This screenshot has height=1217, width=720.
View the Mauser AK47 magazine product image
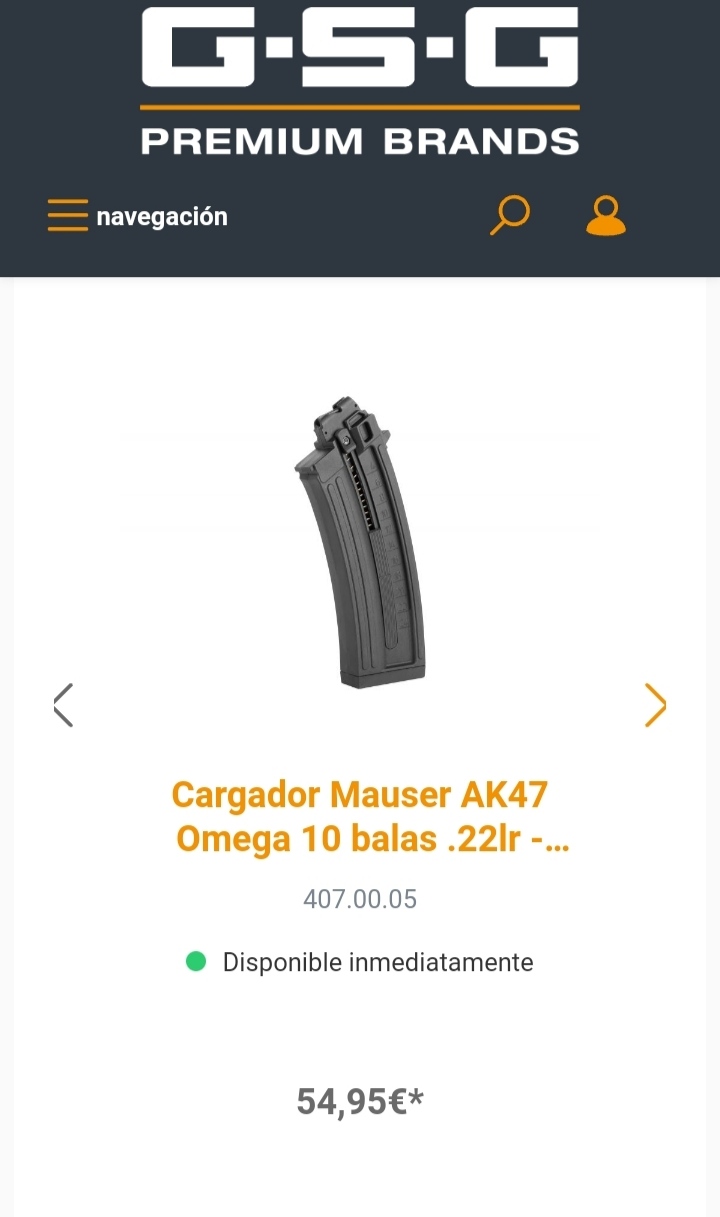click(x=360, y=541)
